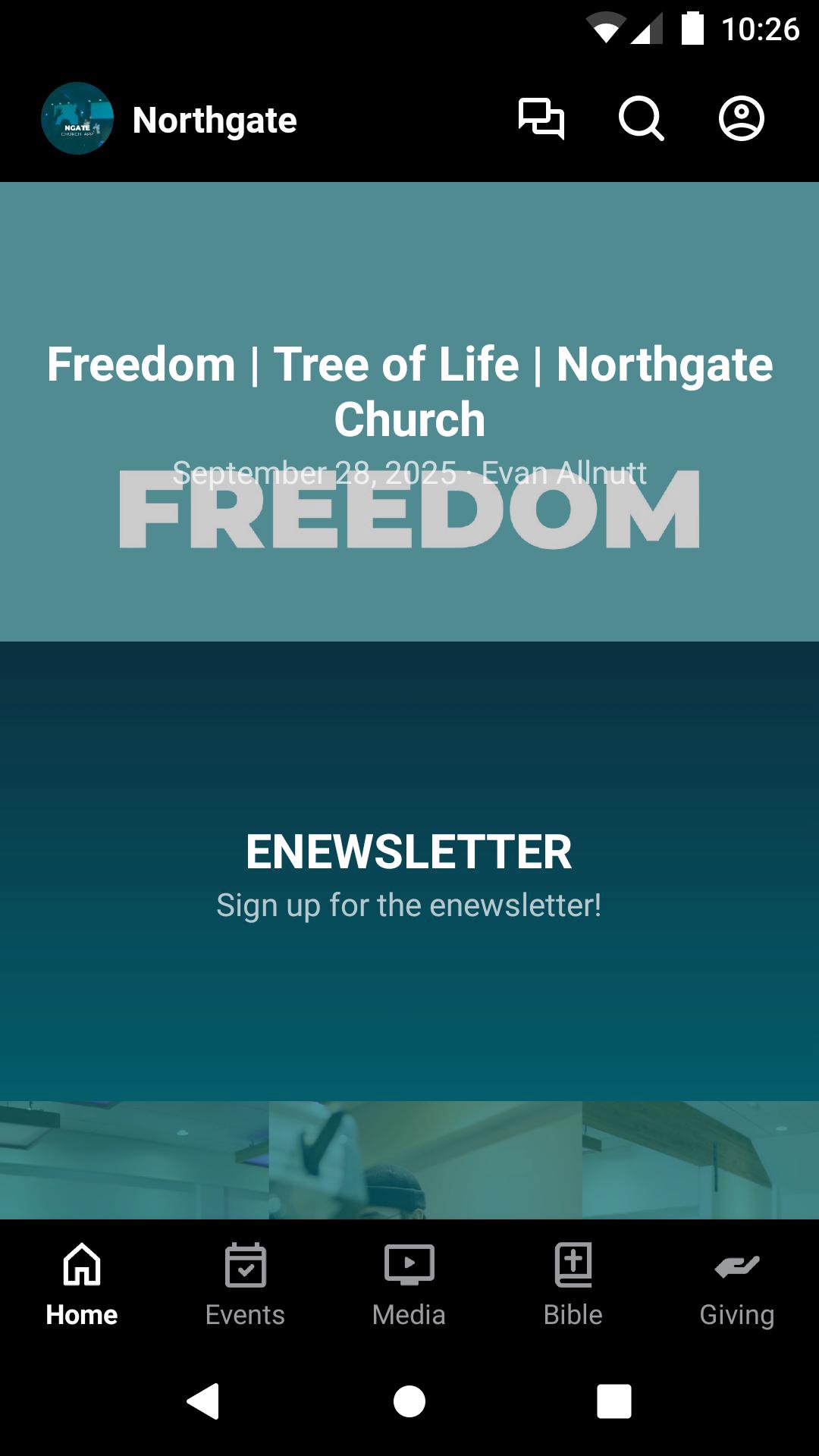Open the Freedom Tree of Life sermon card
This screenshot has height=1456, width=819.
click(409, 411)
